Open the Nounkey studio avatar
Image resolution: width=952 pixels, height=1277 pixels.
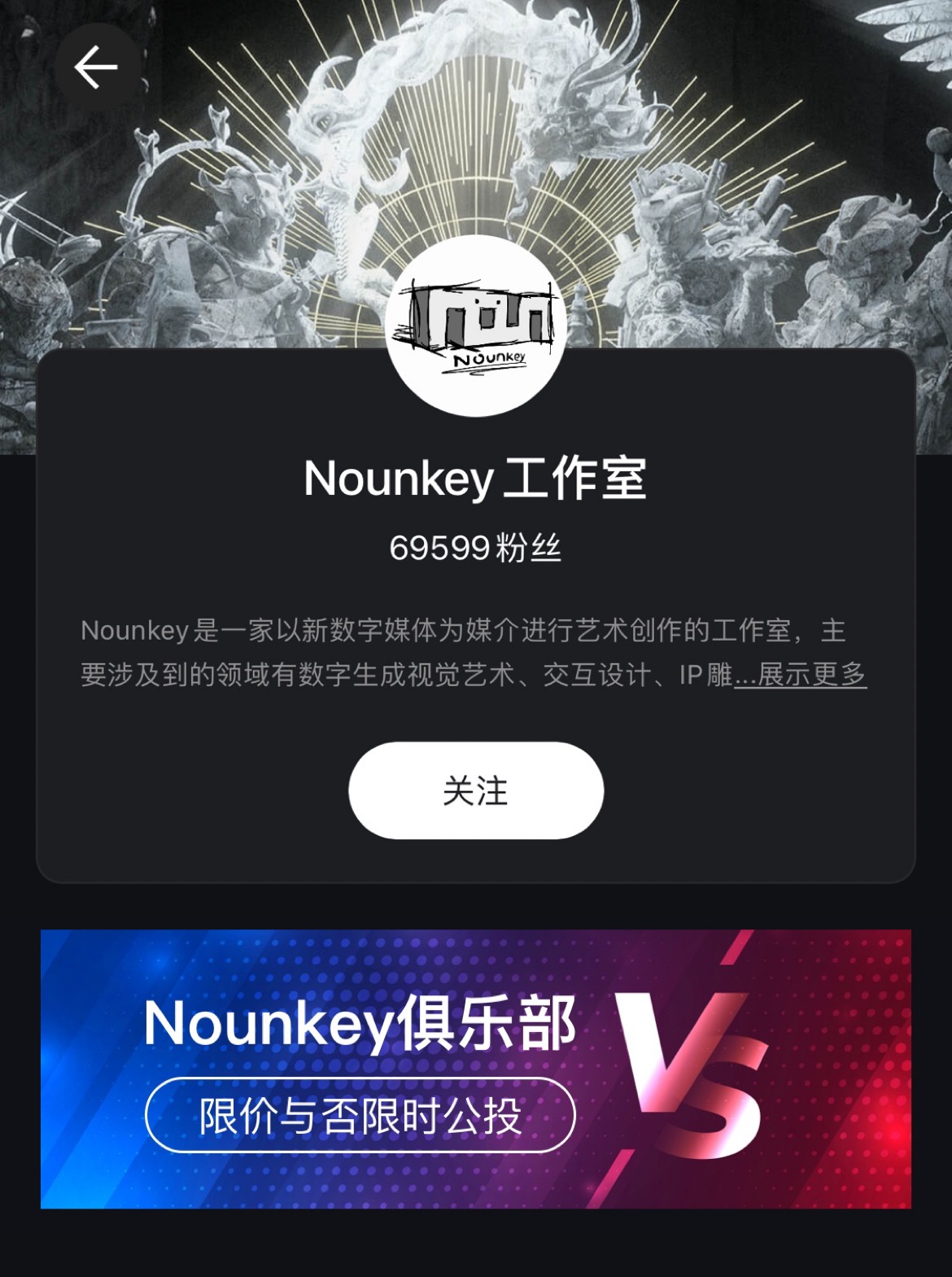click(476, 327)
